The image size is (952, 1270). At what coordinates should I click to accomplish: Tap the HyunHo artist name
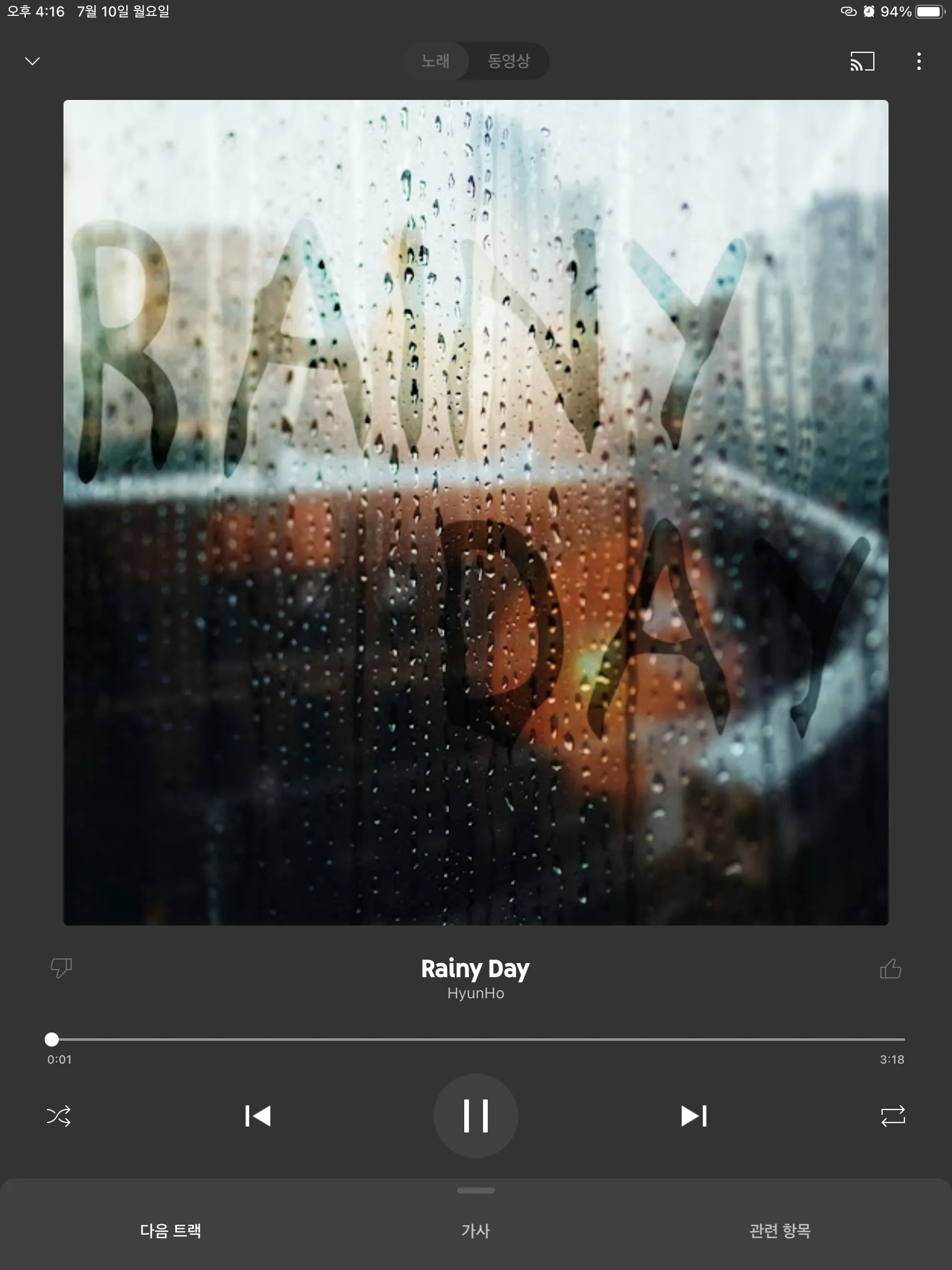tap(475, 994)
